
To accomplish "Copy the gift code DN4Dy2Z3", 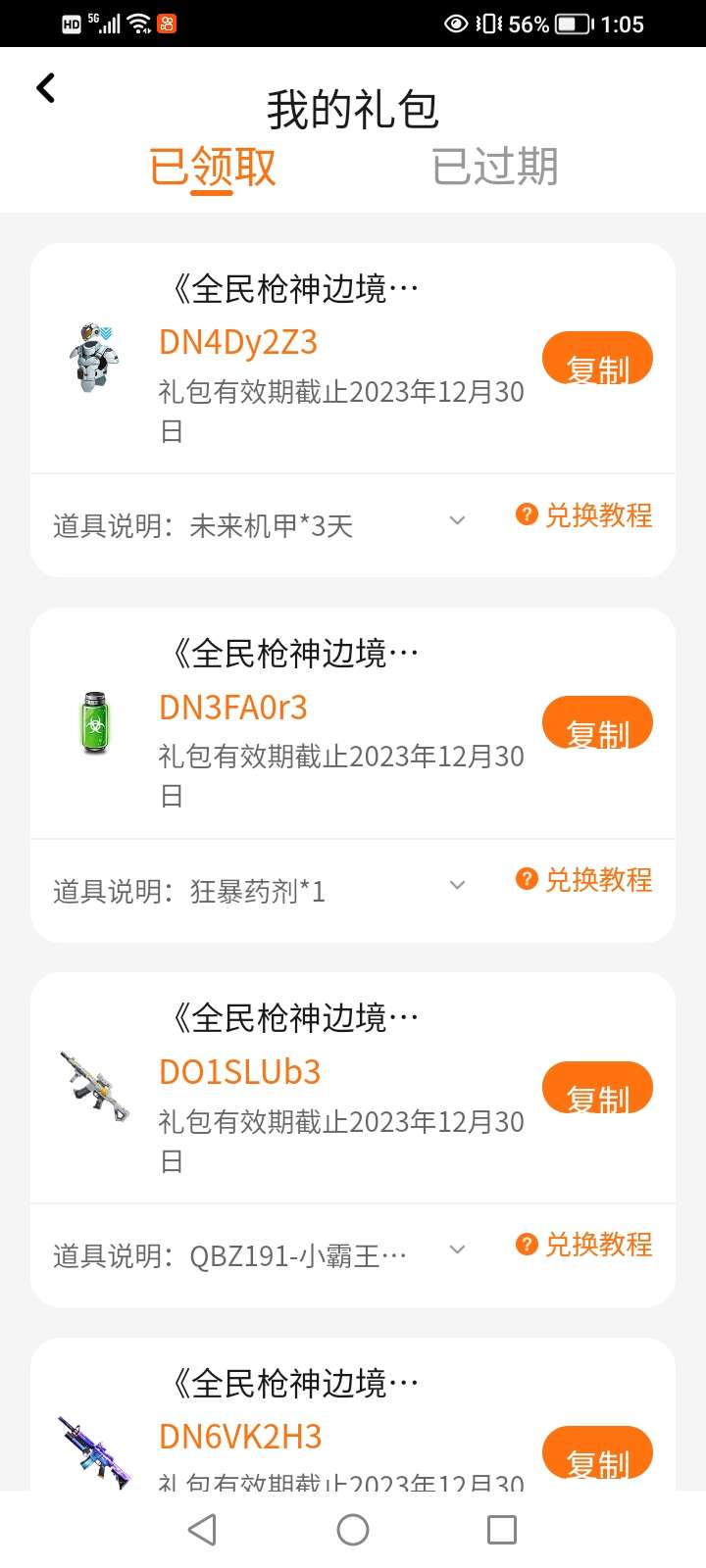I will tap(597, 359).
